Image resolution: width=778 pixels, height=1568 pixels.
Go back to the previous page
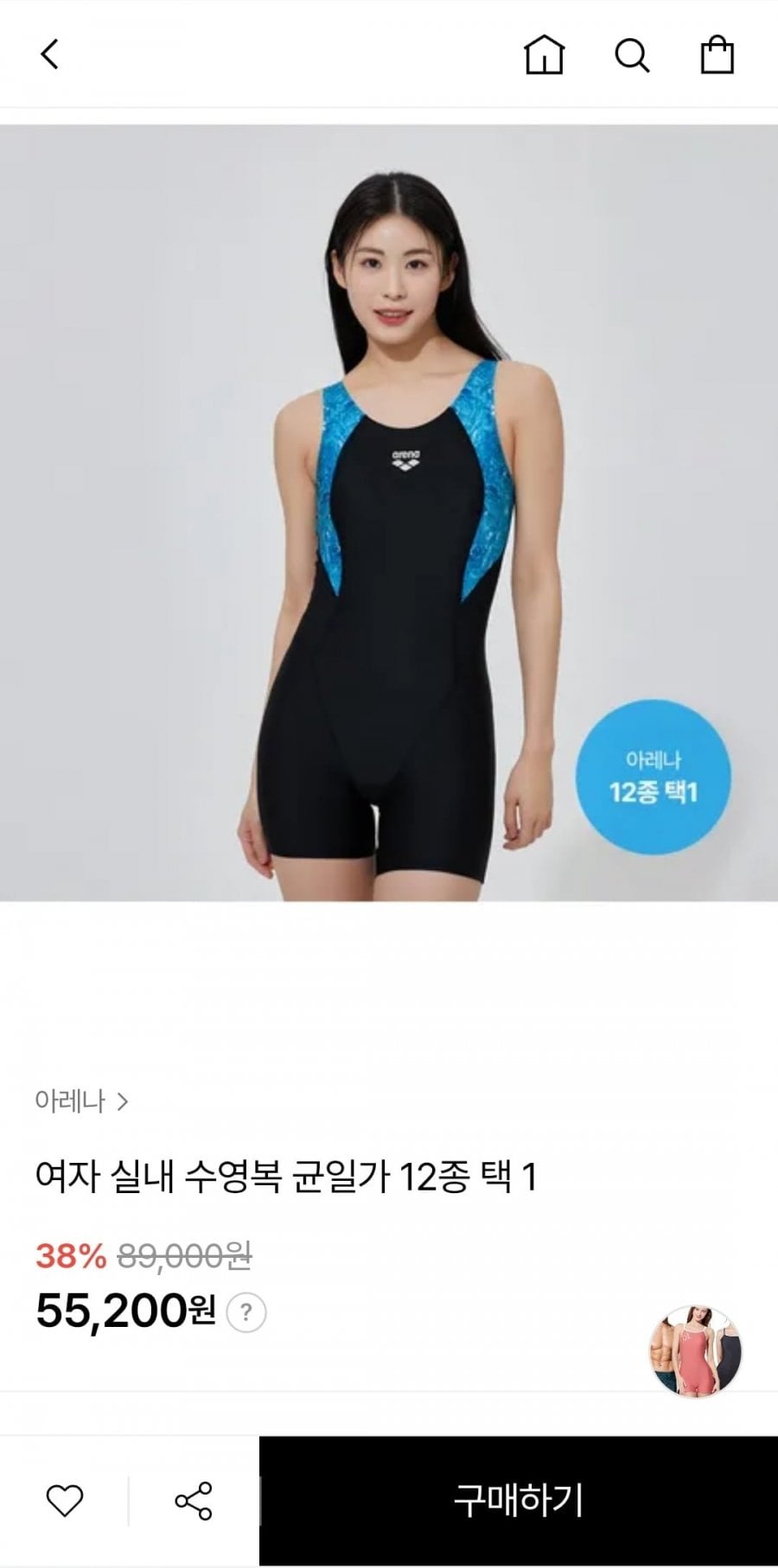pos(50,54)
